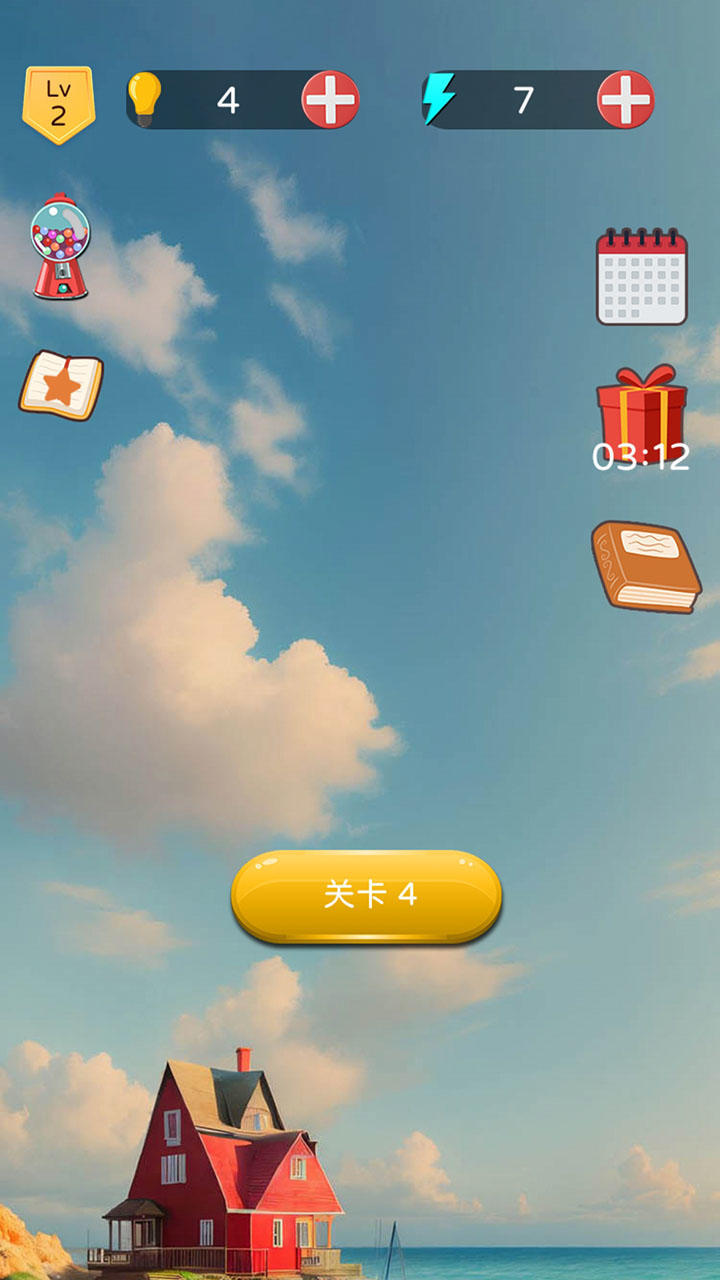Screen dimensions: 720x1280
Task: Add more lightbulb hints with the plus button
Action: pos(330,100)
